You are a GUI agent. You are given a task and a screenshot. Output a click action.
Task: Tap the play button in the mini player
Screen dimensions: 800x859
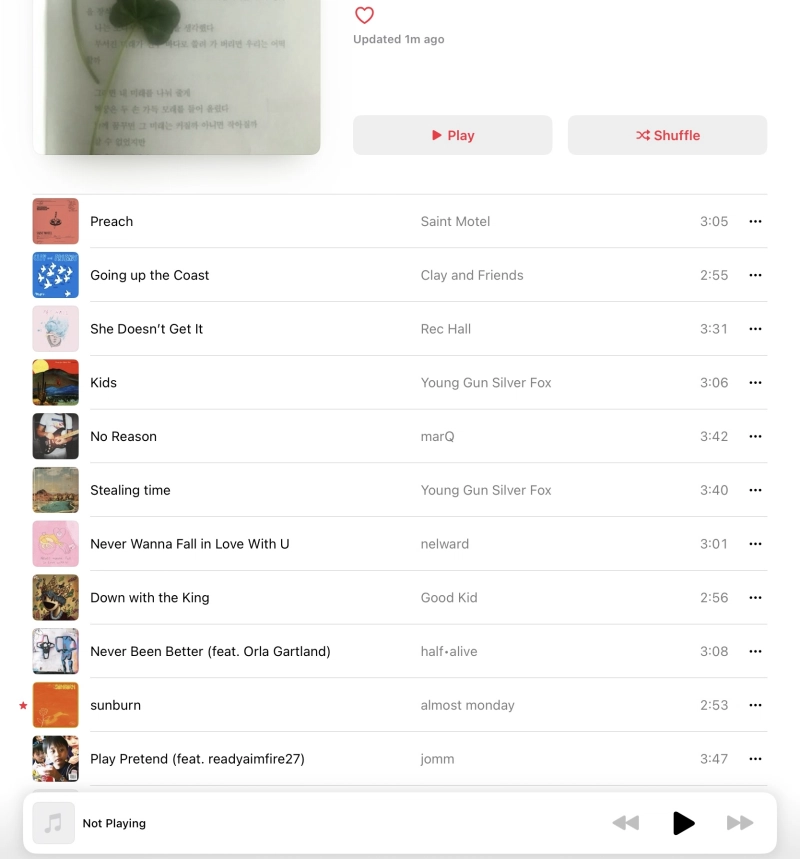click(x=683, y=823)
